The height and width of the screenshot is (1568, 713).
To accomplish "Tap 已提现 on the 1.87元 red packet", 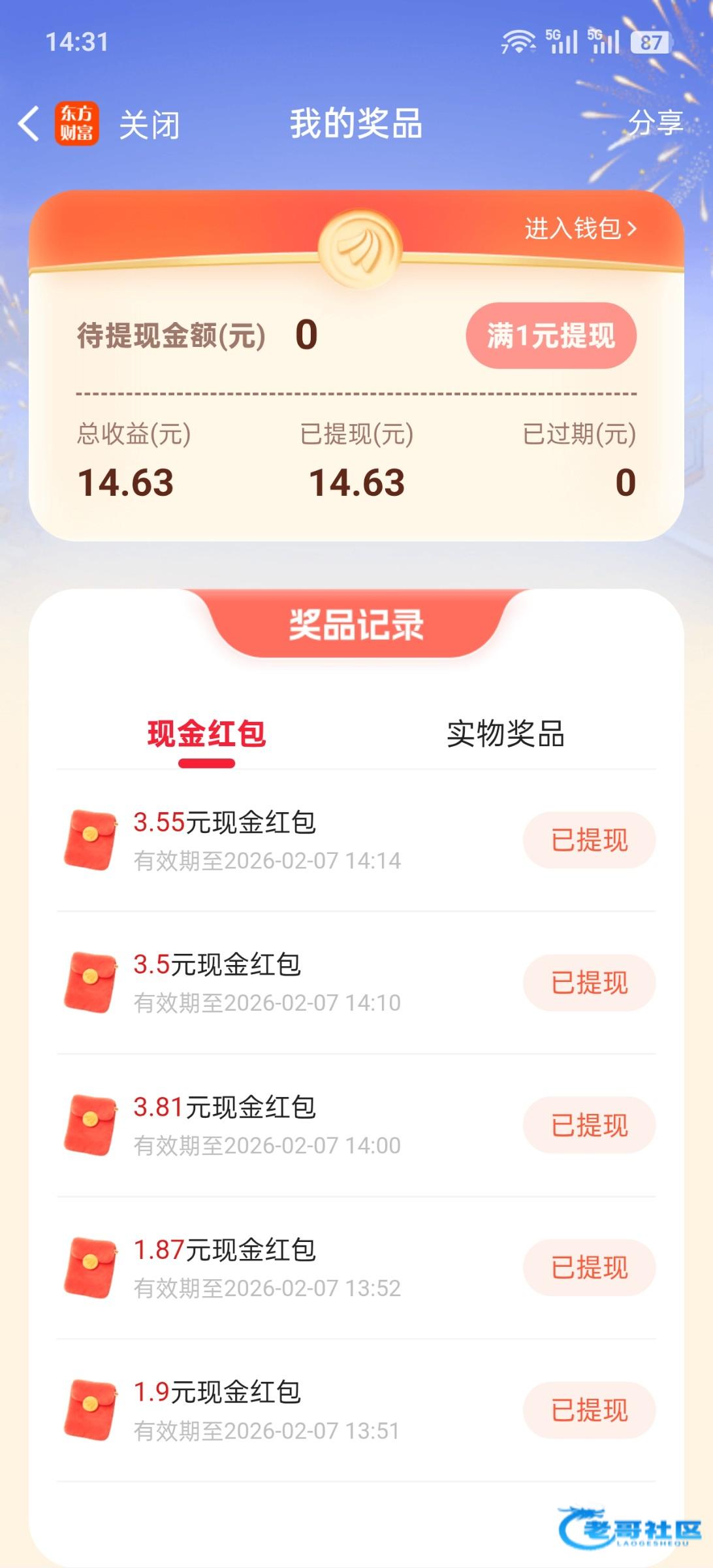I will [589, 1267].
